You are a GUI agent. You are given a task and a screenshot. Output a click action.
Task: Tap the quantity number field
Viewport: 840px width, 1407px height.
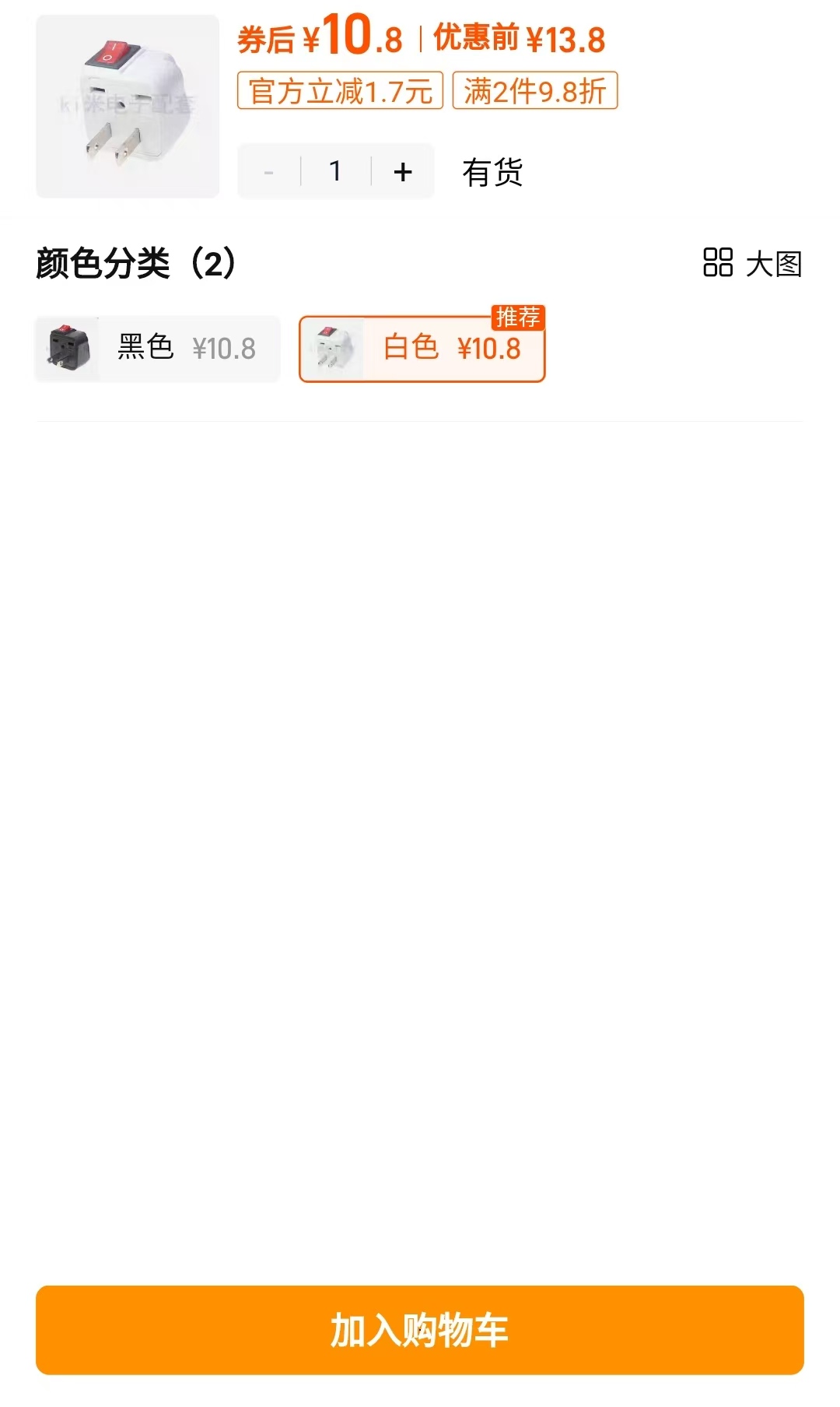335,171
